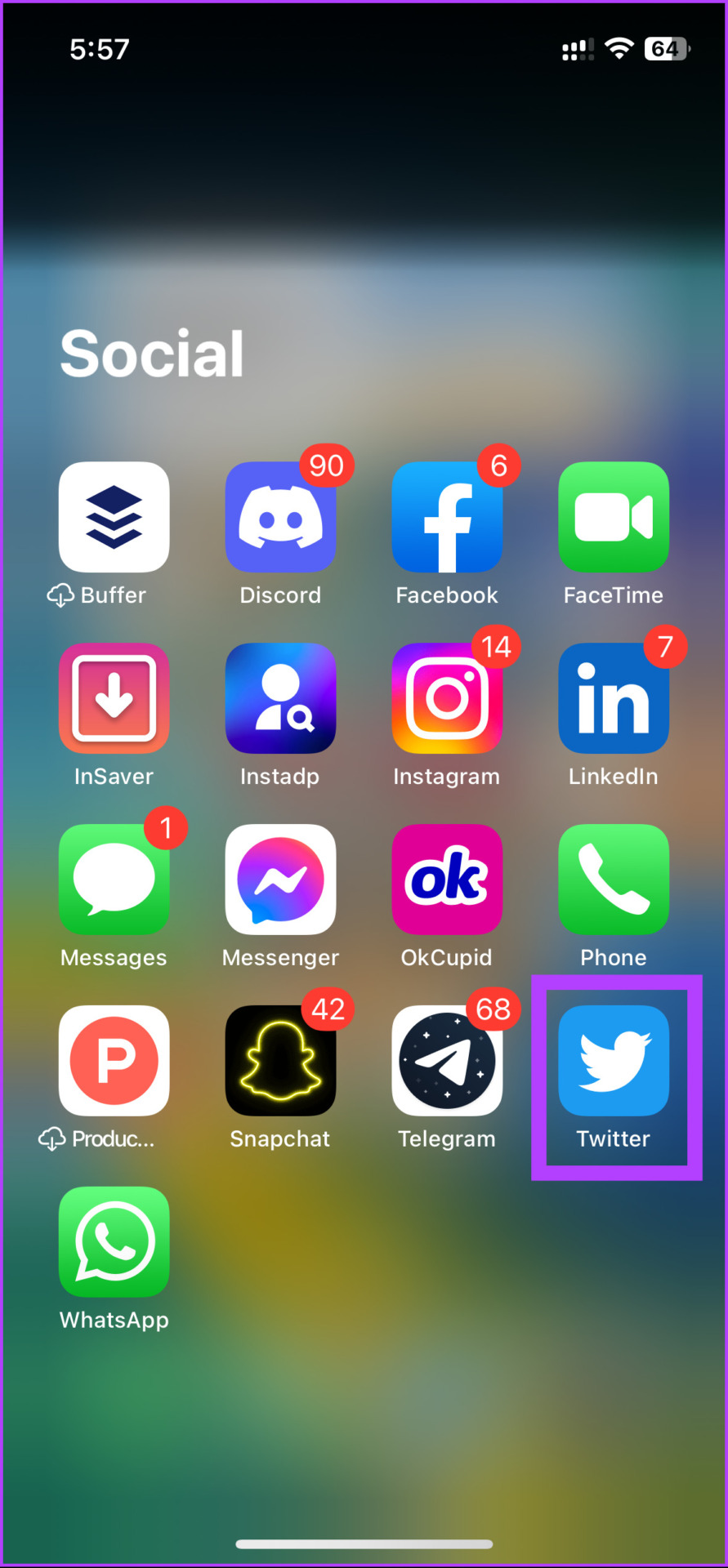
Task: Open the OkCupid app
Action: tap(447, 880)
